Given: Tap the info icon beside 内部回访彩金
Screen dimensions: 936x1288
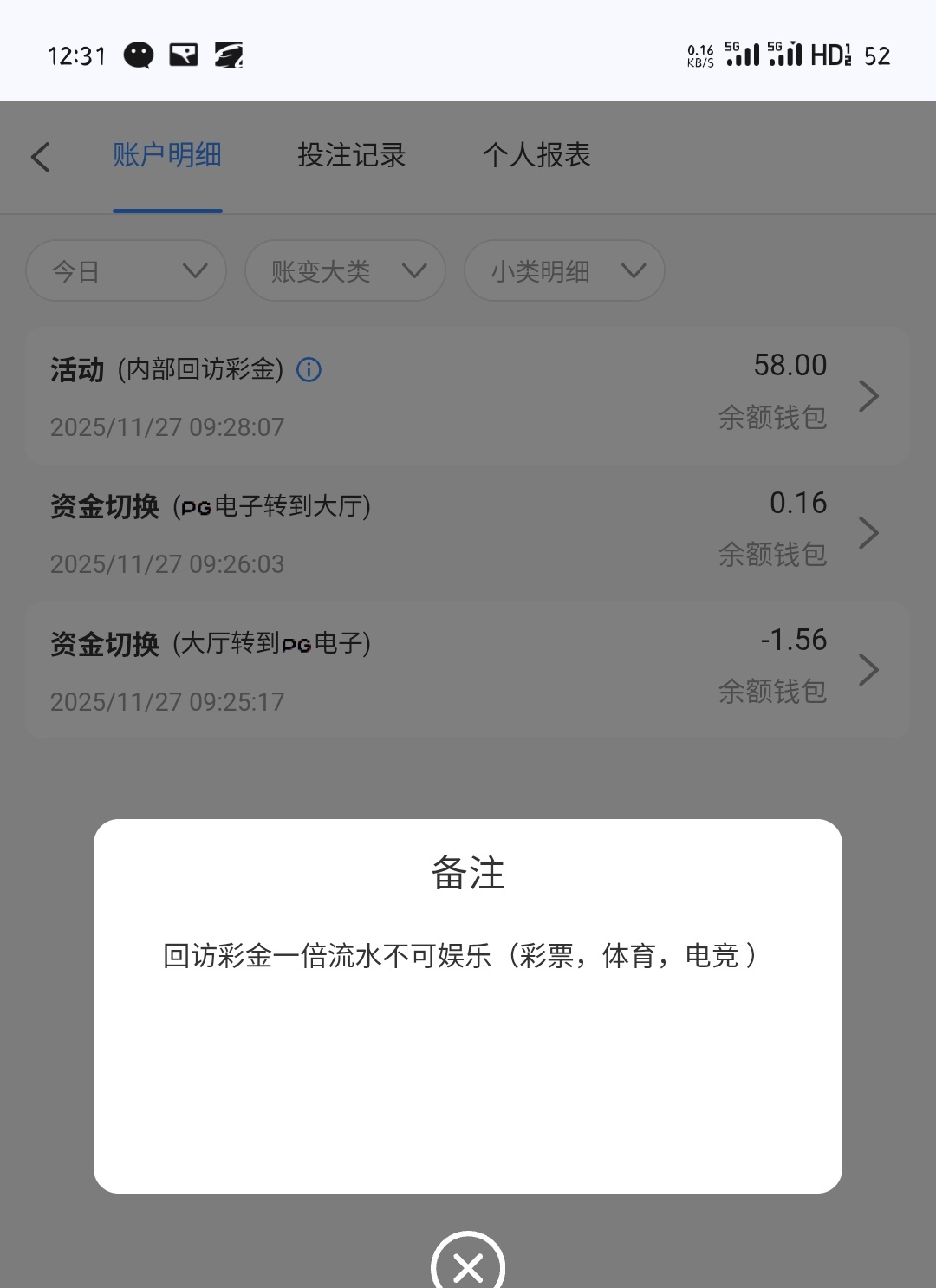Looking at the screenshot, I should (309, 370).
